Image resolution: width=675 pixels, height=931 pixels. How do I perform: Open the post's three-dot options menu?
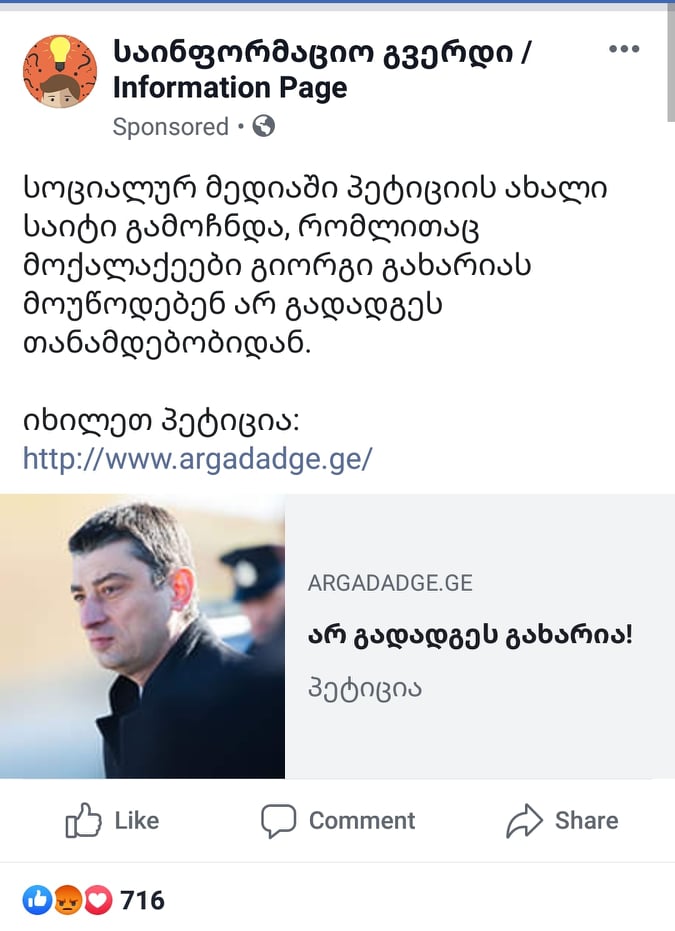click(x=624, y=49)
